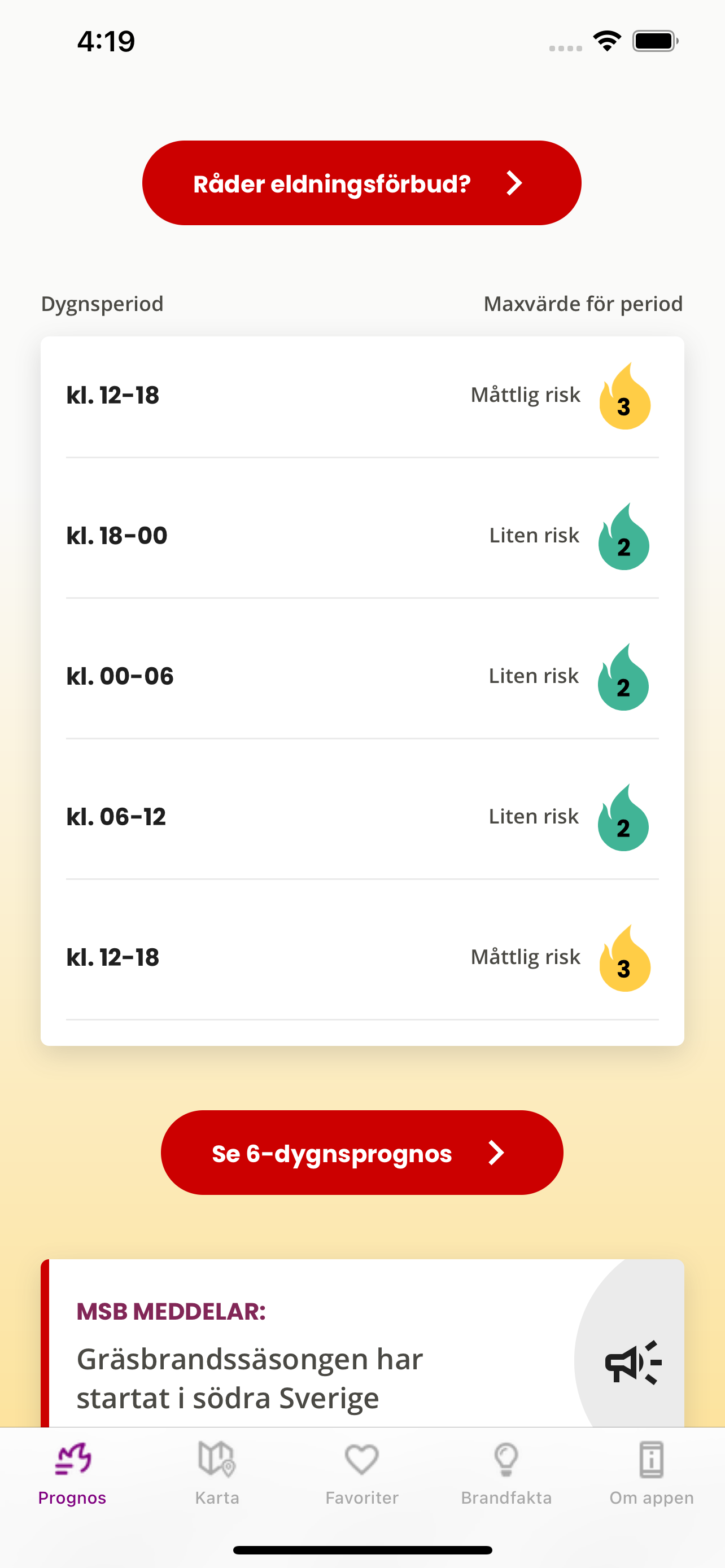725x1568 pixels.
Task: Go to the Brandfakta tab
Action: pos(506,1473)
